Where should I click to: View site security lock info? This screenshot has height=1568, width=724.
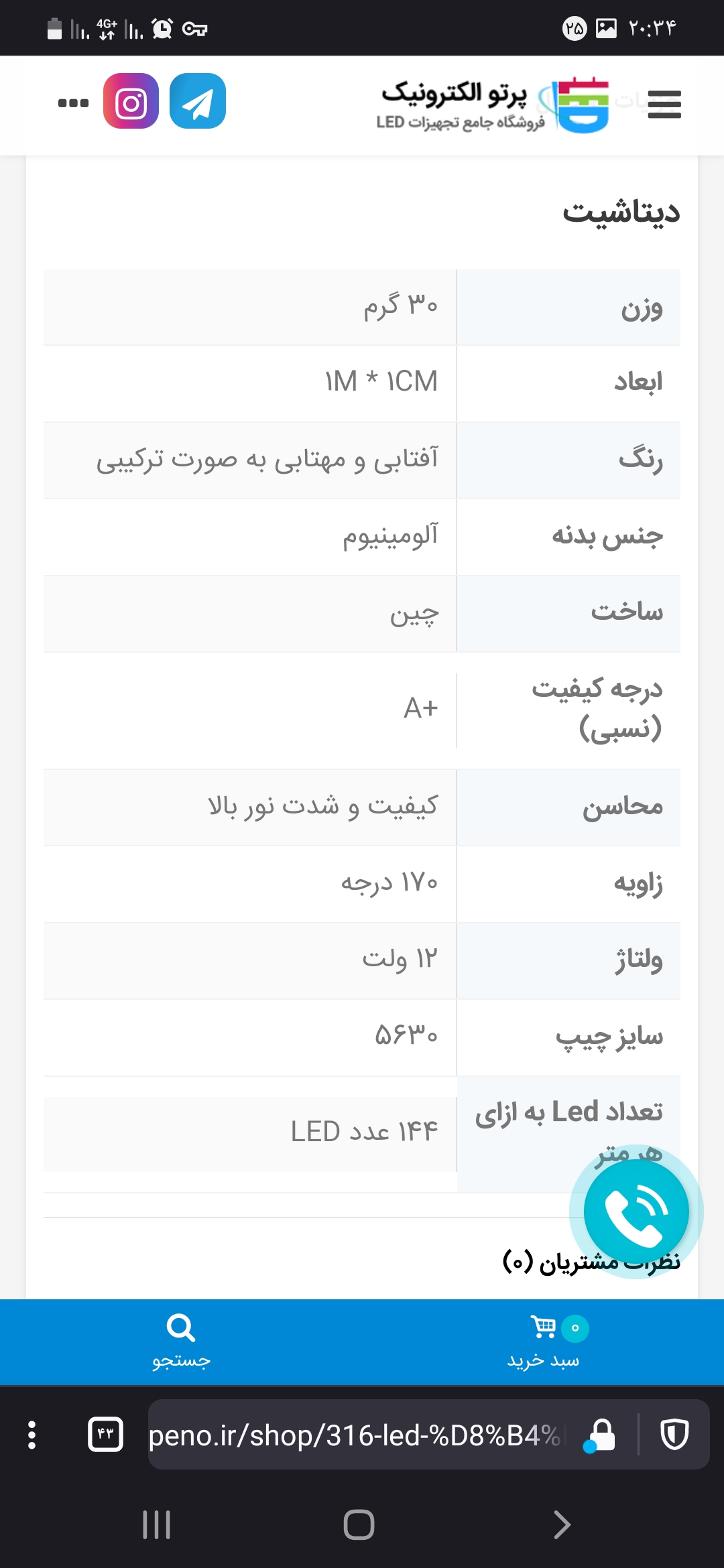tap(600, 1435)
